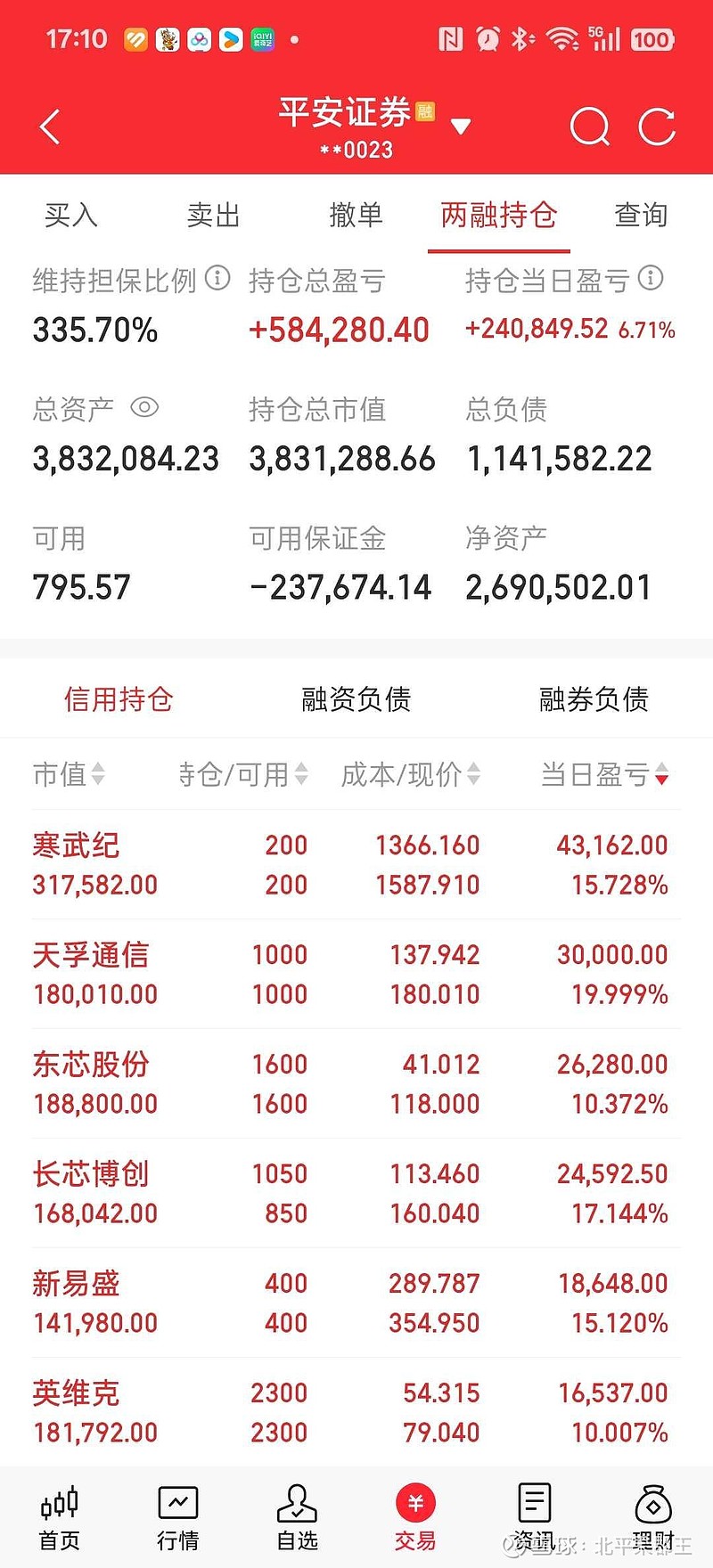
Task: Open the account switcher dropdown arrow
Action: click(x=462, y=127)
